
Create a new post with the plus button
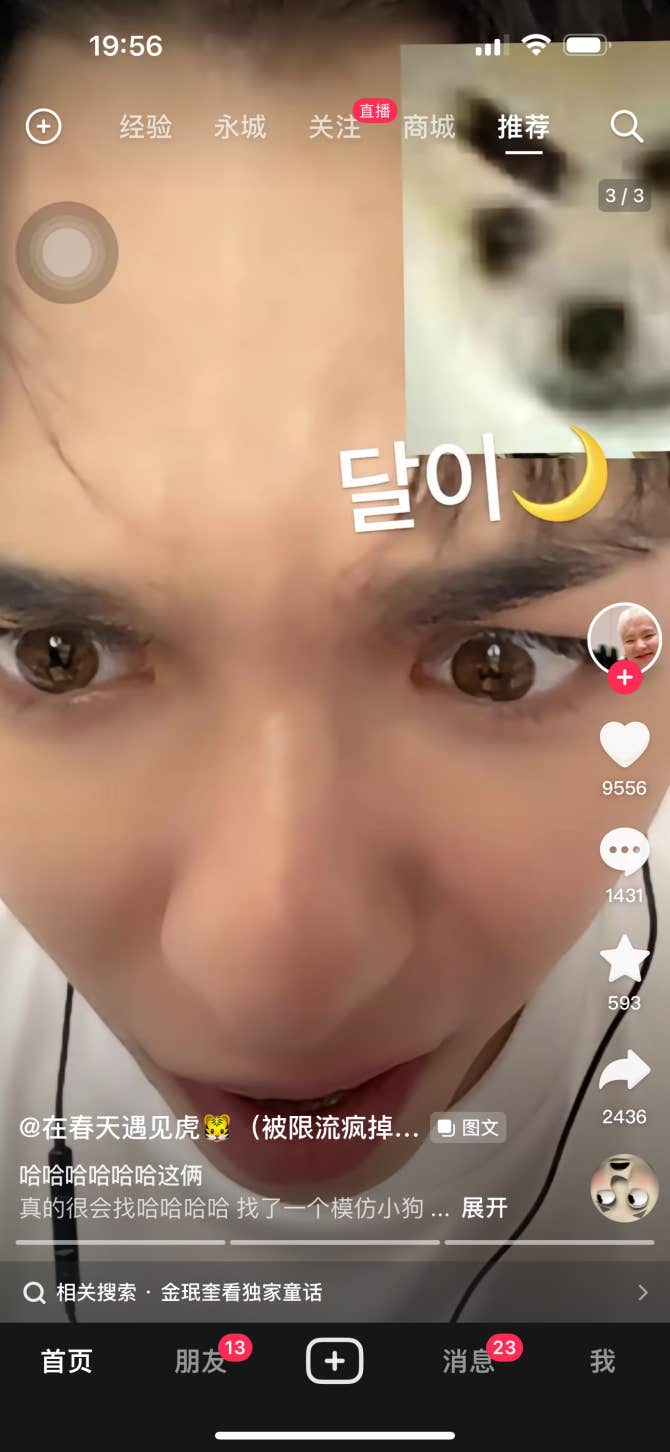pyautogui.click(x=334, y=1361)
